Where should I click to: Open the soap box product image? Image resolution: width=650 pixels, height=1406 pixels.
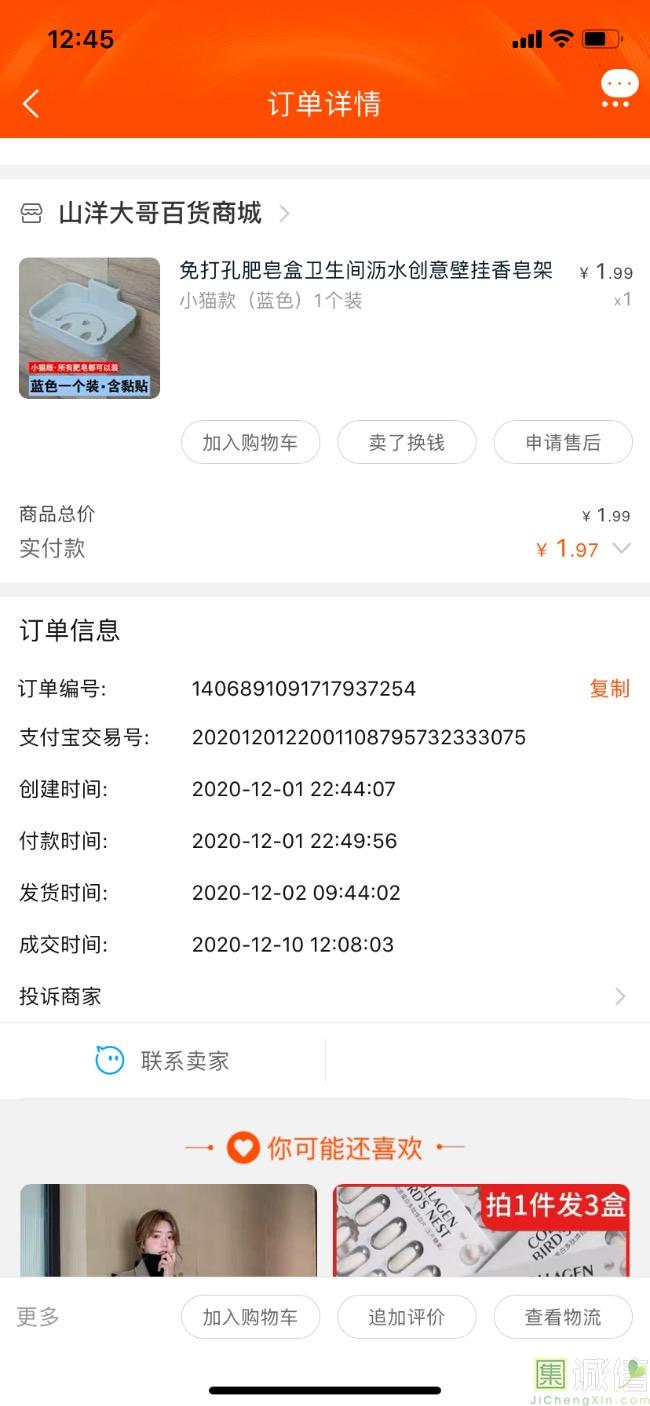(89, 328)
